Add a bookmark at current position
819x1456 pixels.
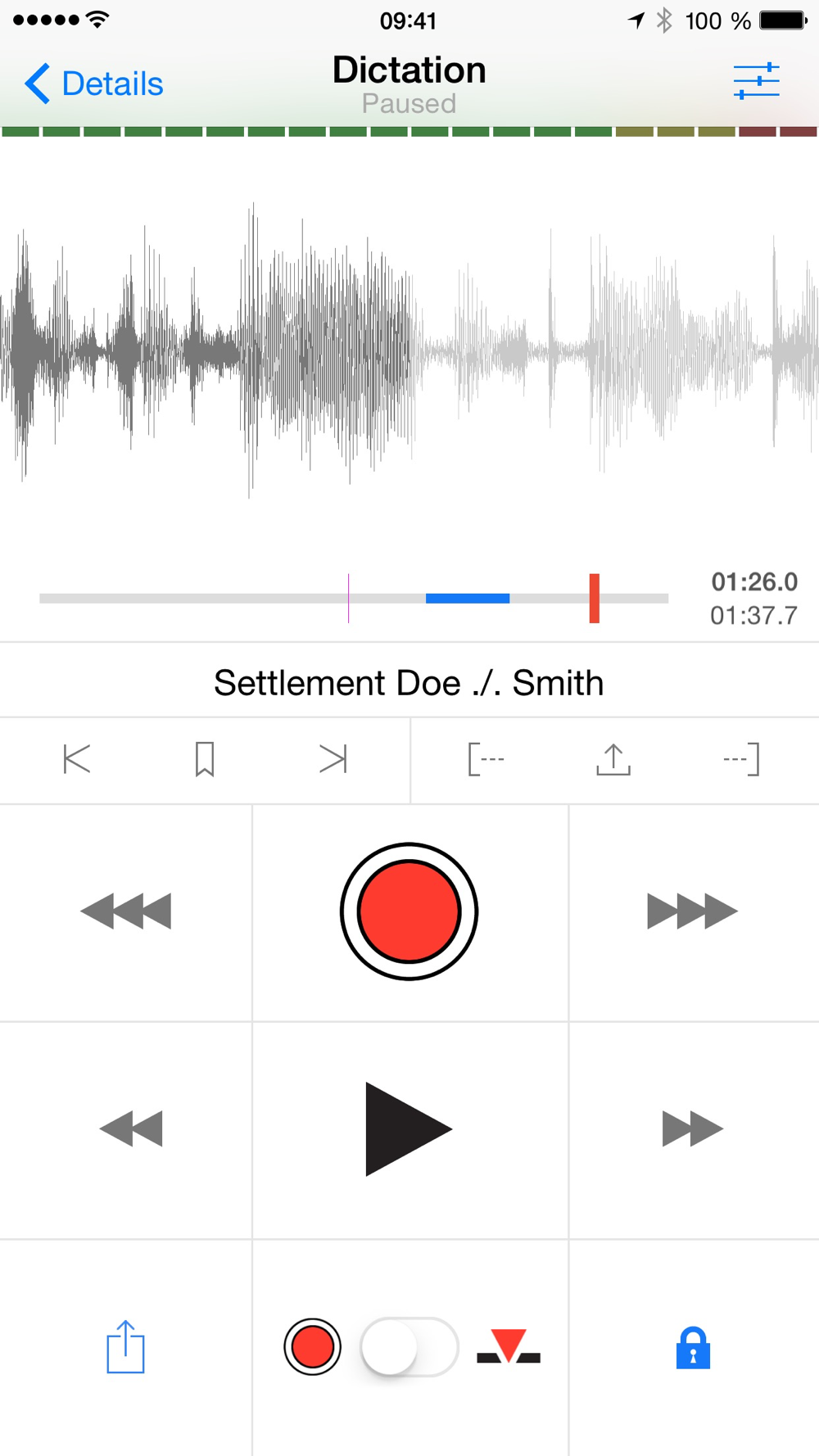(x=205, y=759)
